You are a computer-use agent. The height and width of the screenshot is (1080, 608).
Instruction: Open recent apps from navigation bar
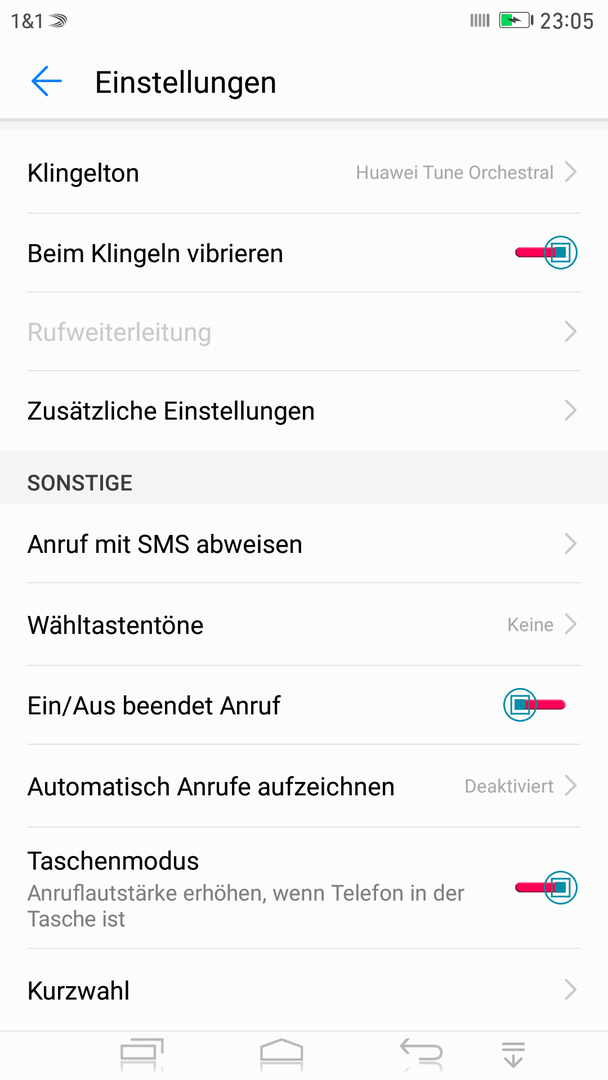[141, 1054]
